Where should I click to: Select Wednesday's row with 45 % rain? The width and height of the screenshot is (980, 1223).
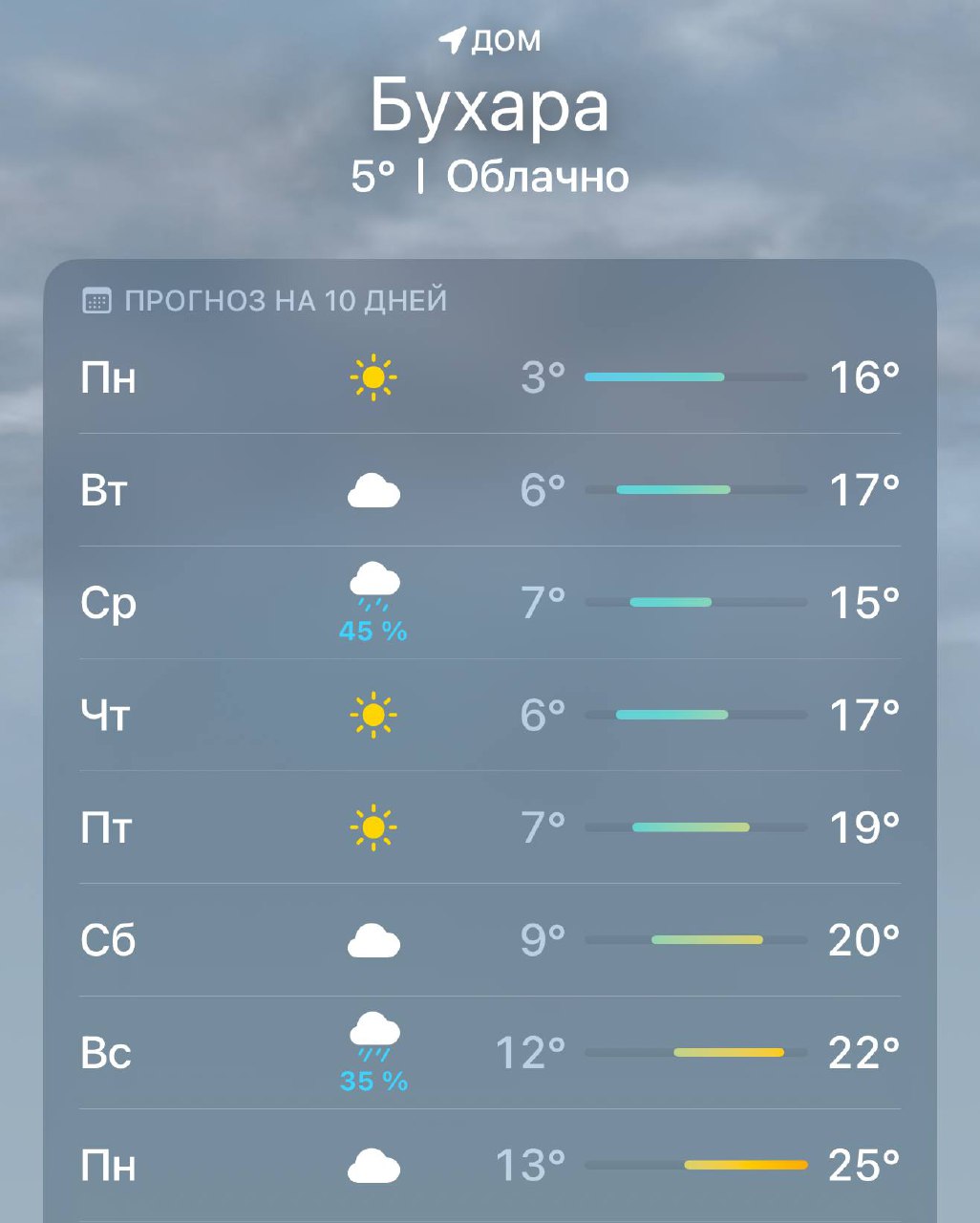tap(489, 603)
